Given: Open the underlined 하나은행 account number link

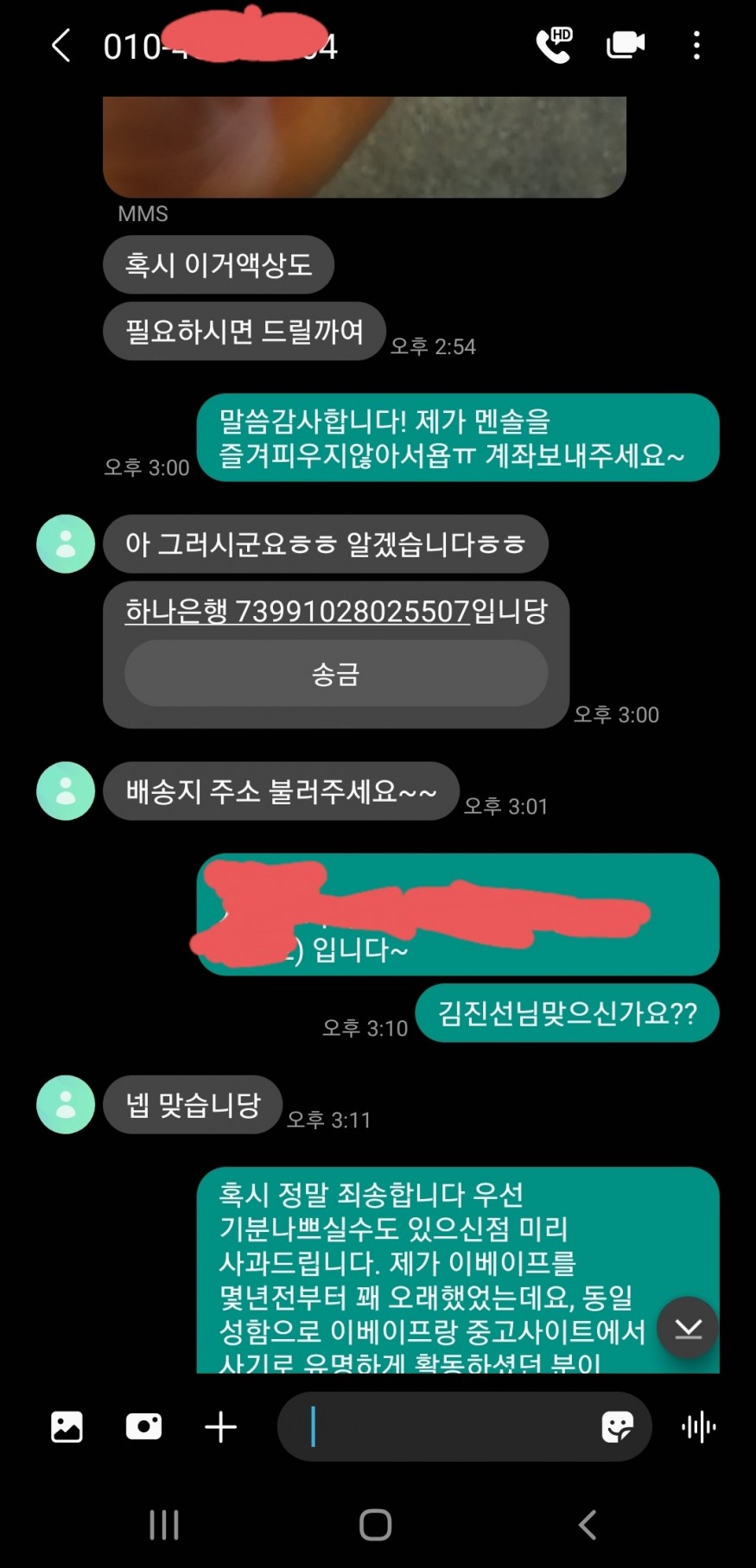Looking at the screenshot, I should (297, 612).
